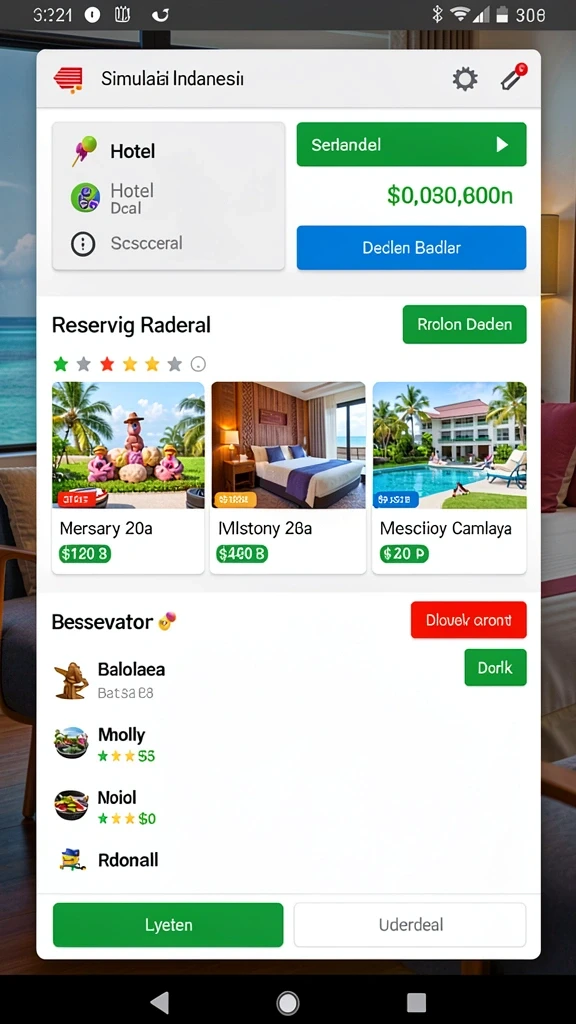Tap the Uderdeal button
The height and width of the screenshot is (1024, 576).
(x=410, y=925)
